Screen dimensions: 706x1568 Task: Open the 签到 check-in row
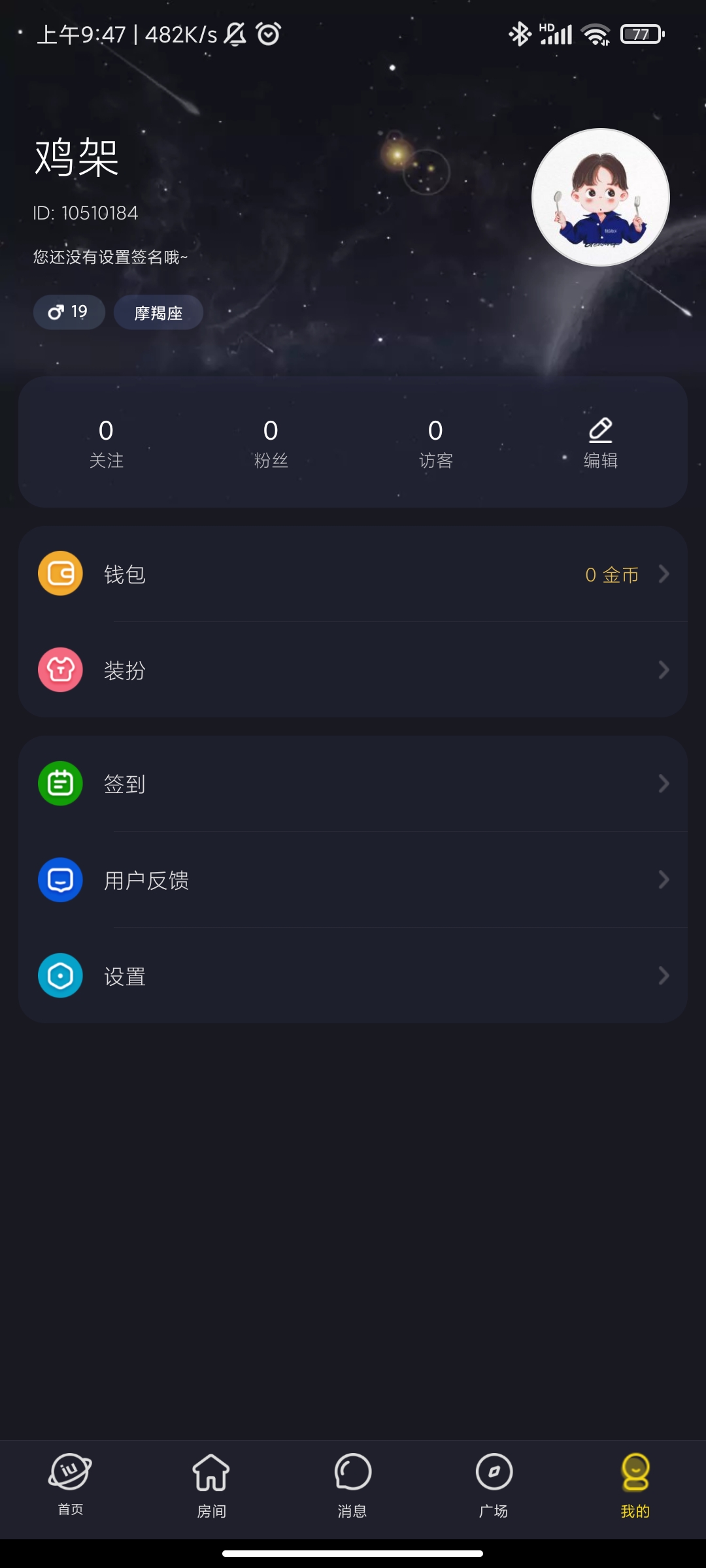tap(353, 783)
